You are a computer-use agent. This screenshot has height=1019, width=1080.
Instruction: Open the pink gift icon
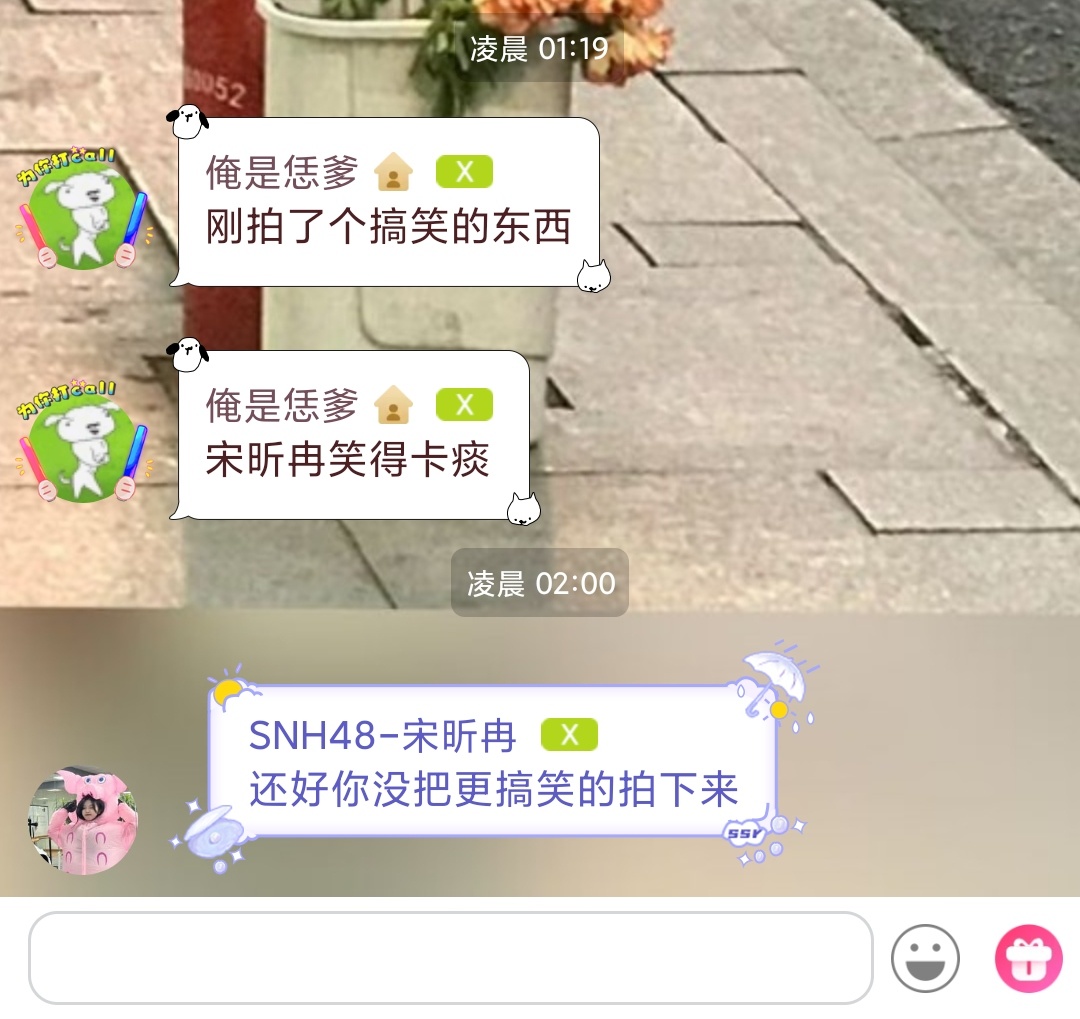(x=1028, y=958)
